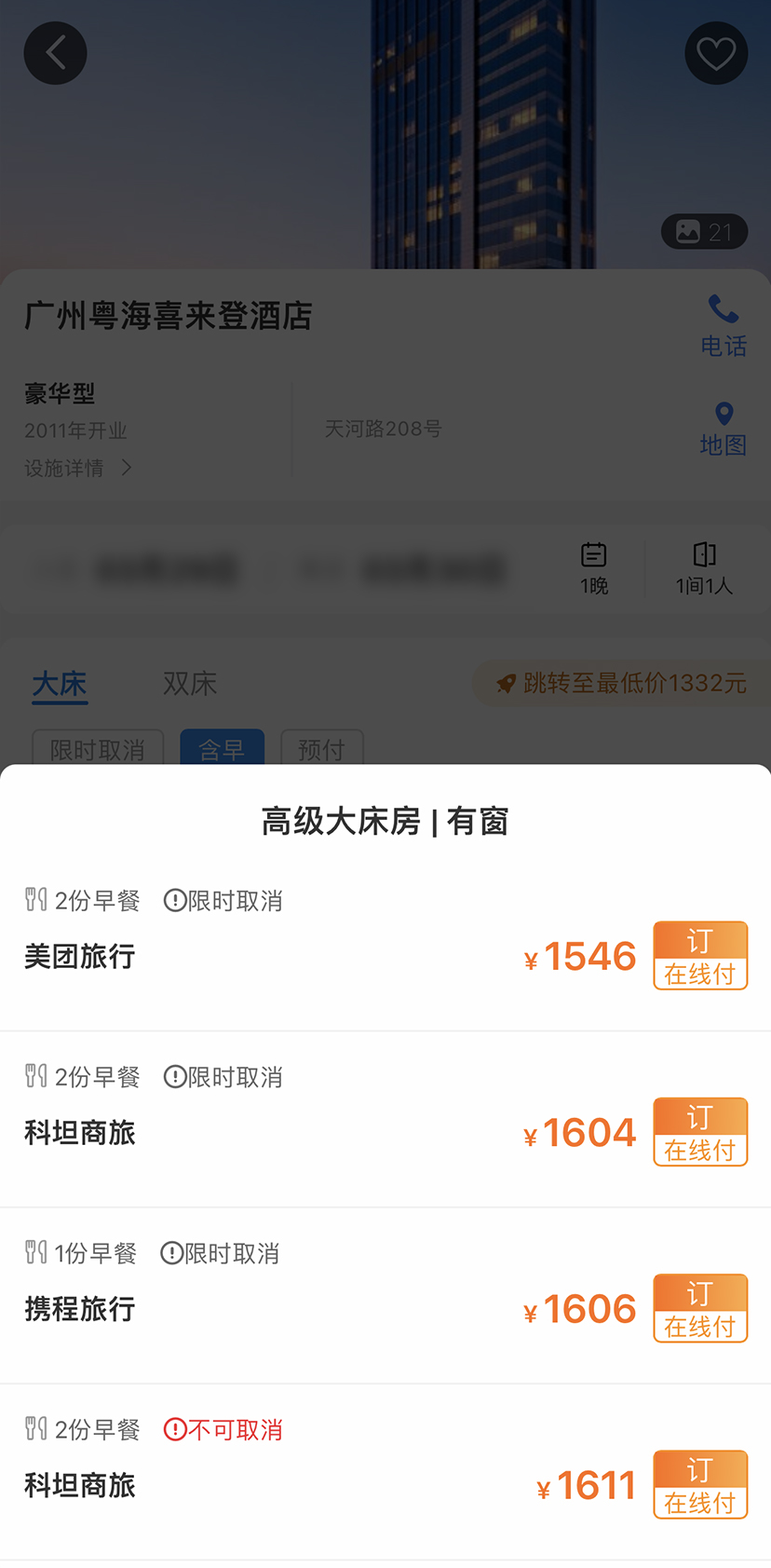
Task: Jump to lowest price 1332元
Action: [622, 683]
